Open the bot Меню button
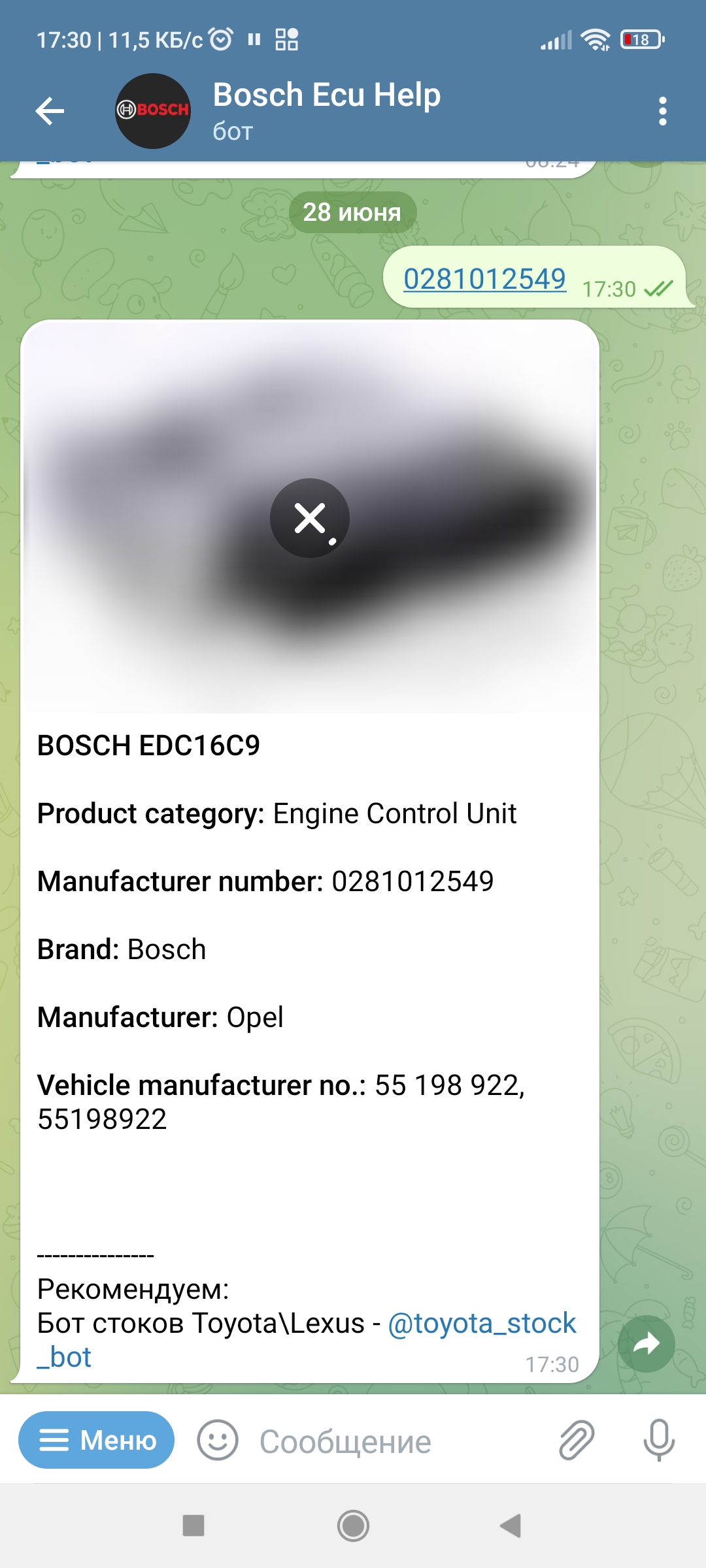This screenshot has width=706, height=1568. pyautogui.click(x=97, y=1440)
